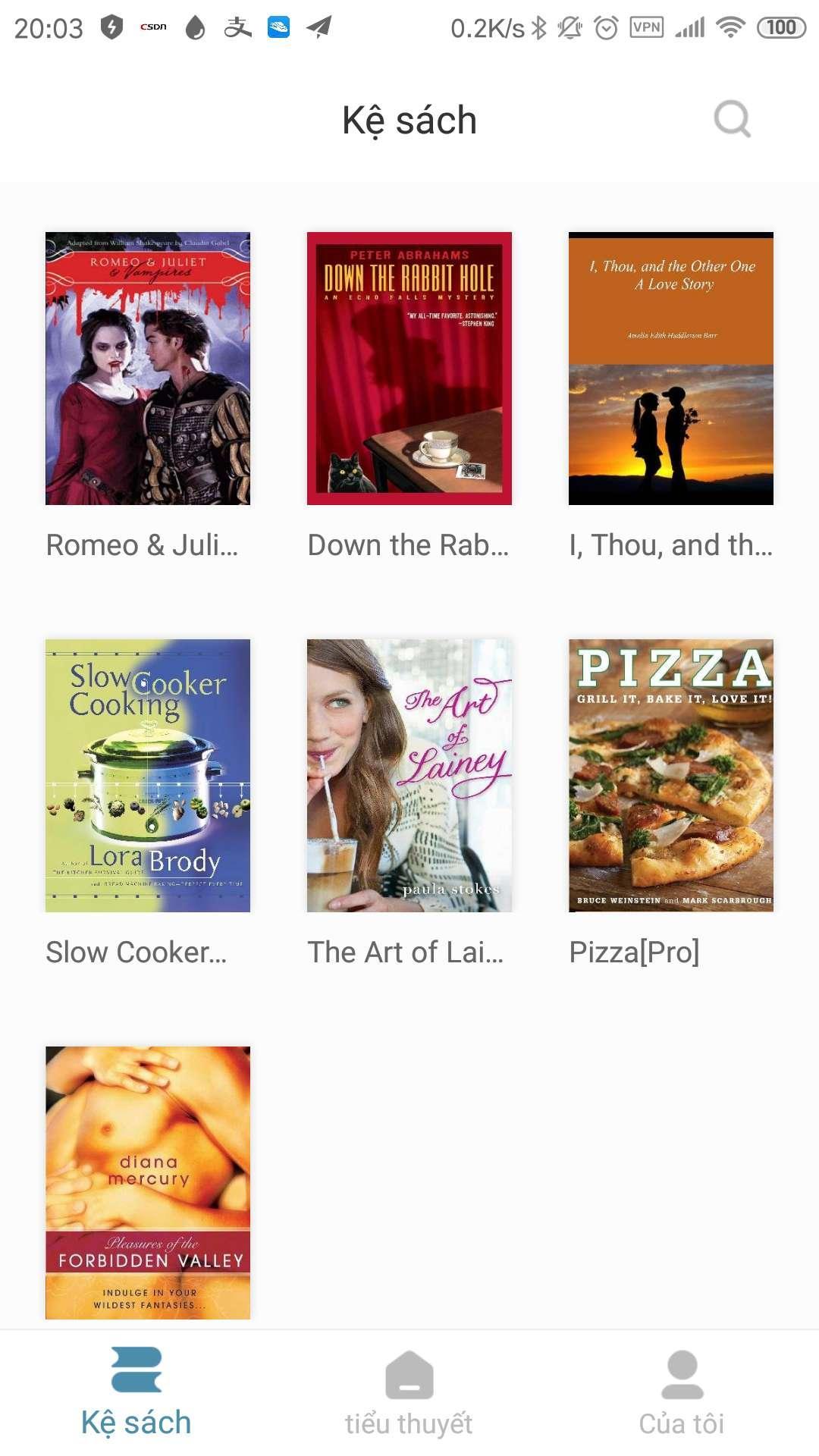Switch to the tiểu thuyết tab

[409, 1392]
